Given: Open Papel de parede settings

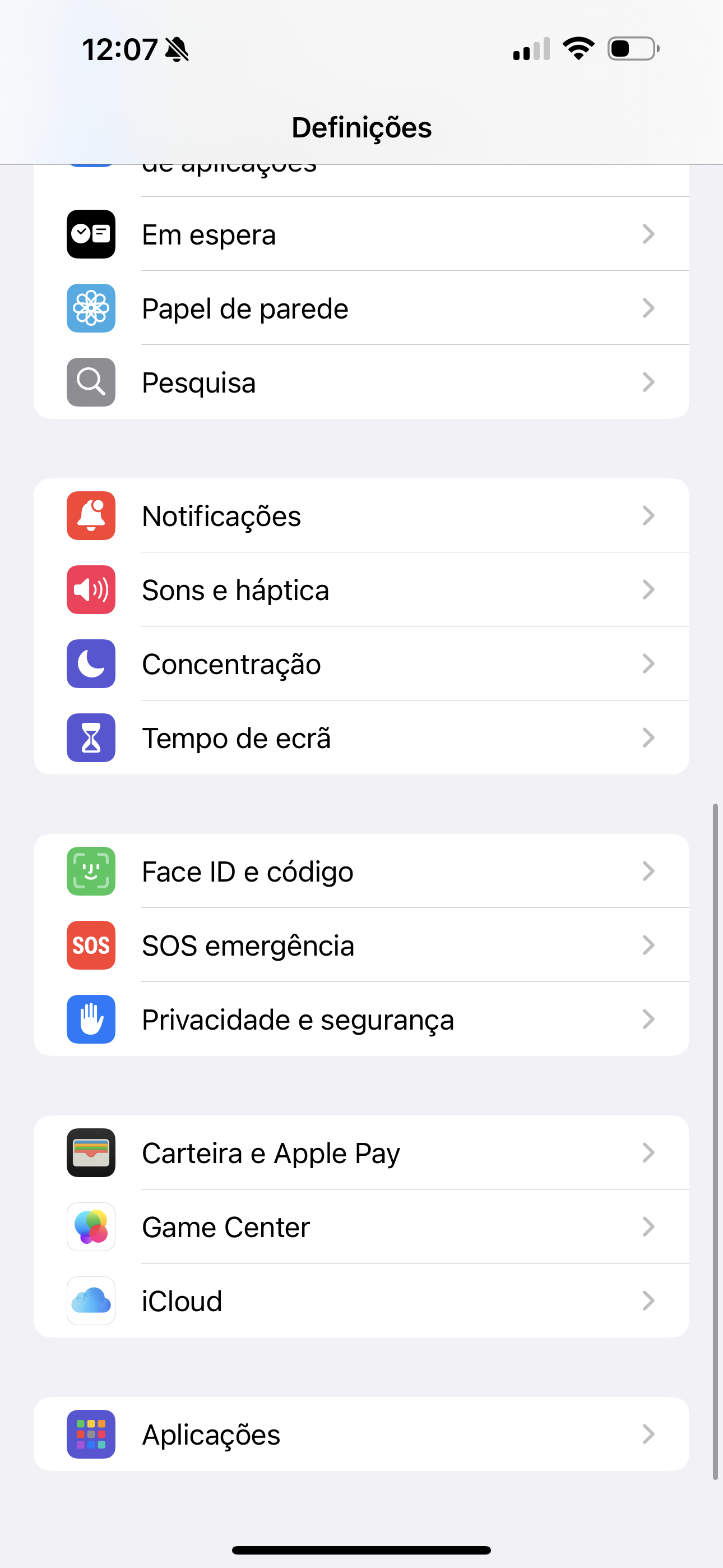Looking at the screenshot, I should (x=361, y=308).
